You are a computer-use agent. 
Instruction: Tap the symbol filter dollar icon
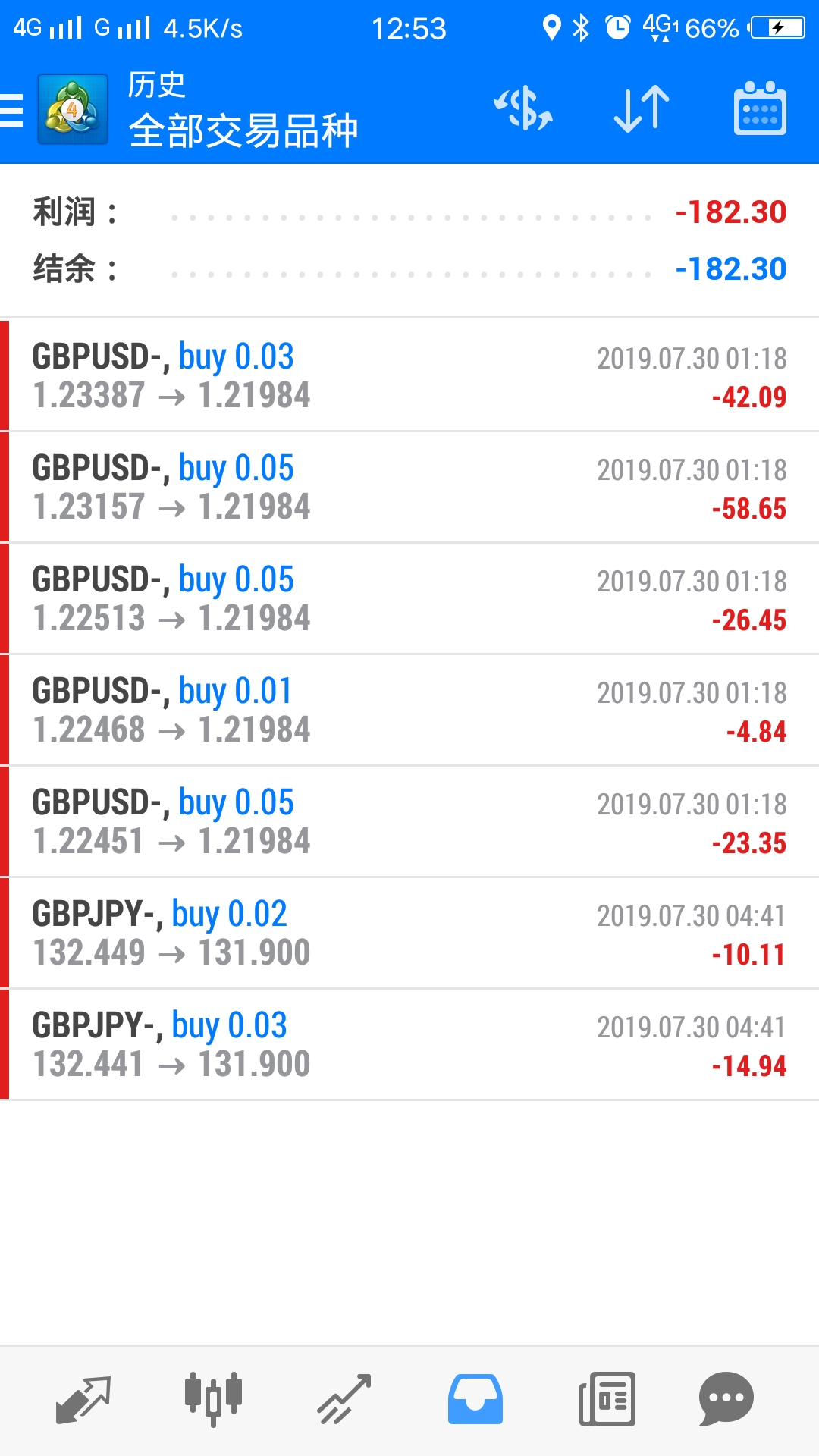pyautogui.click(x=523, y=108)
